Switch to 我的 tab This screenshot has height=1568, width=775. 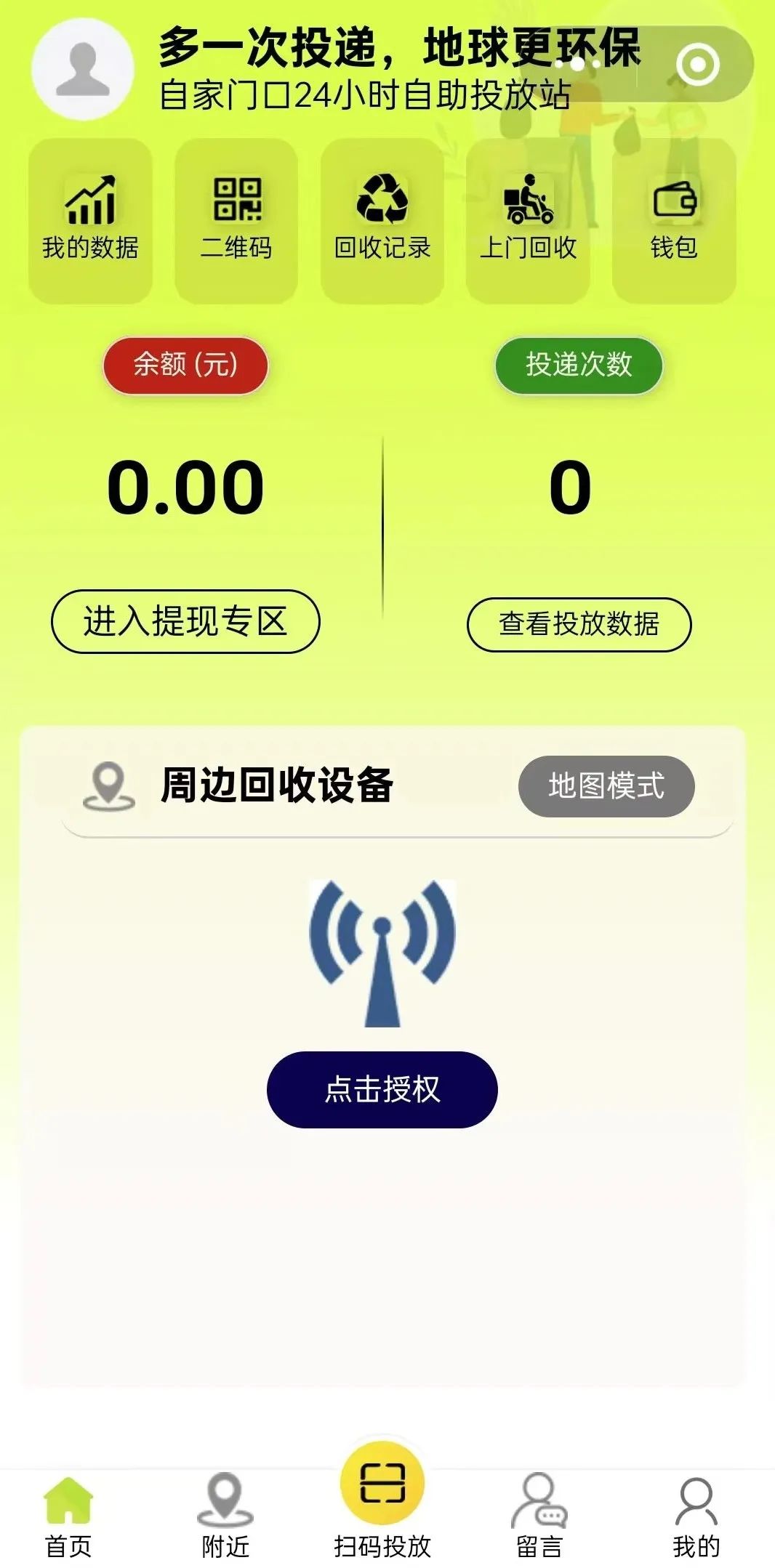(696, 1517)
